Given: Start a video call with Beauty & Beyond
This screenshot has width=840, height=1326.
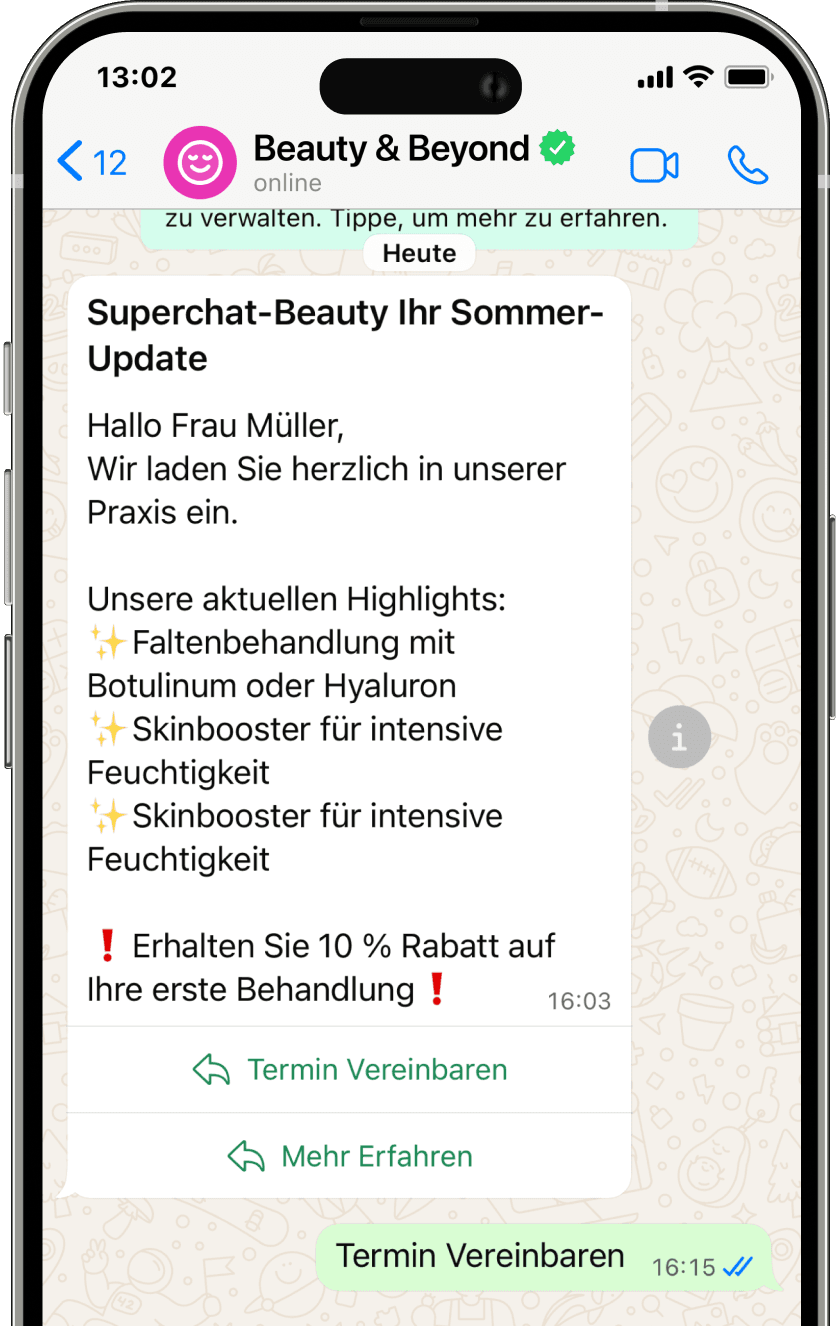Looking at the screenshot, I should pyautogui.click(x=654, y=165).
